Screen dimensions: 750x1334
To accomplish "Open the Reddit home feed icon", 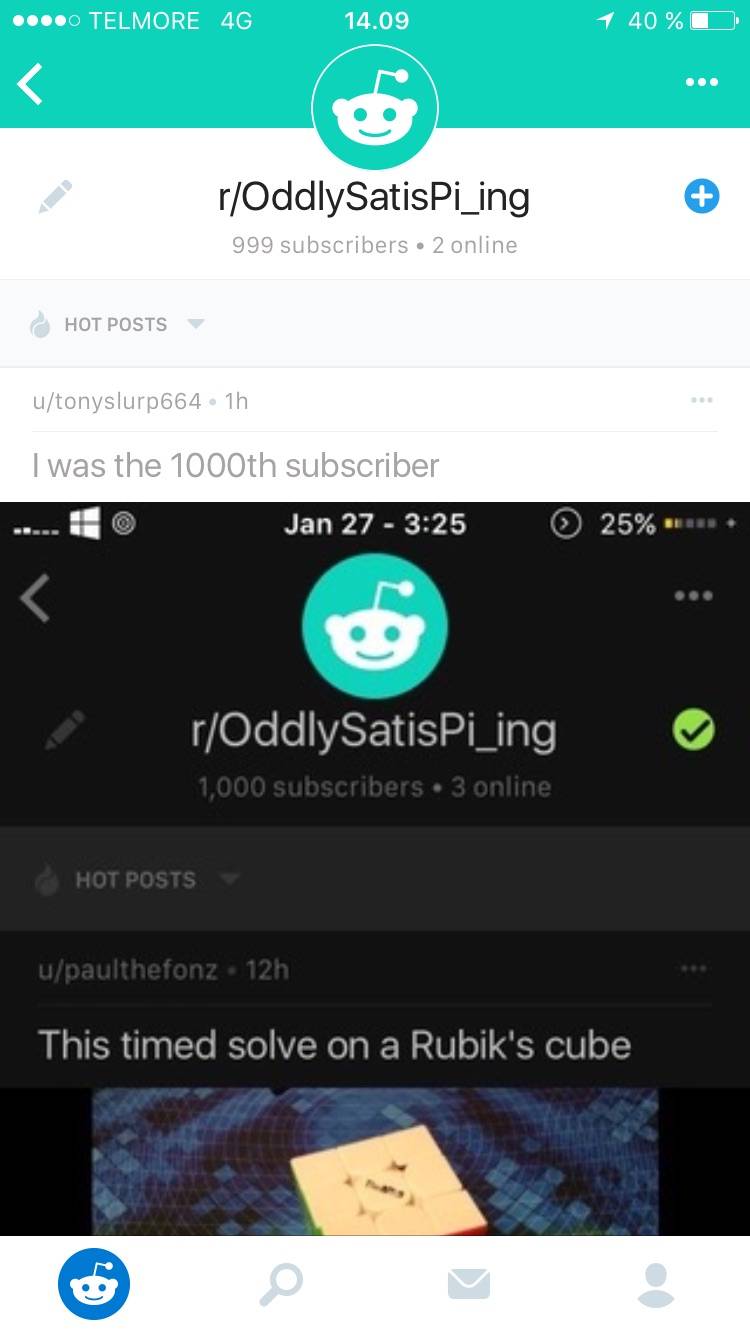I will pos(93,1283).
